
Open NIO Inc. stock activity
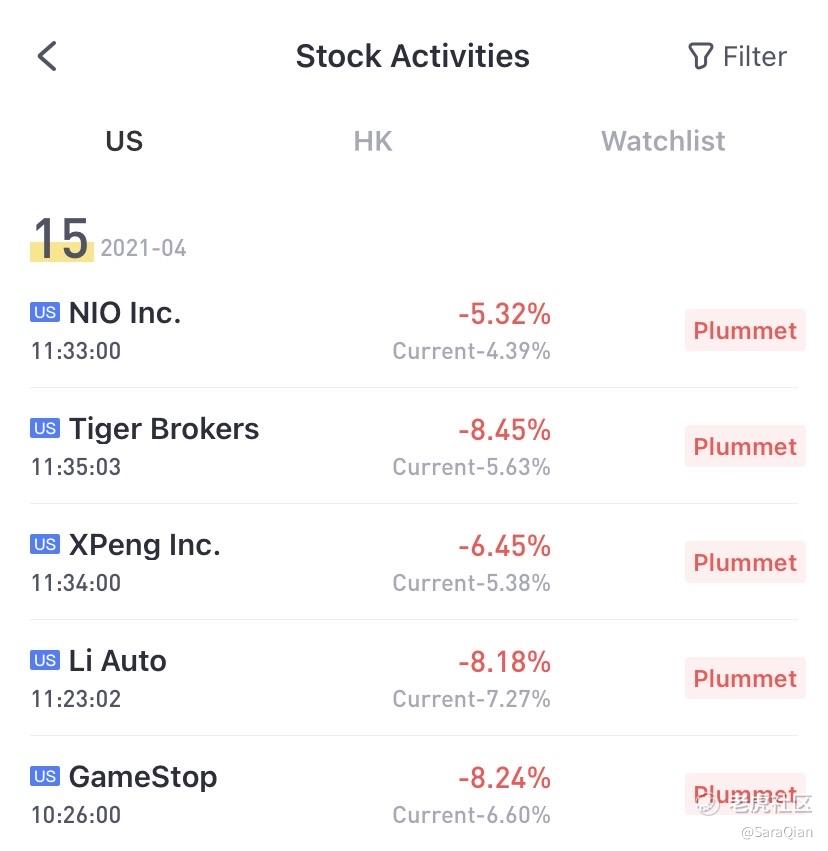pyautogui.click(x=125, y=314)
